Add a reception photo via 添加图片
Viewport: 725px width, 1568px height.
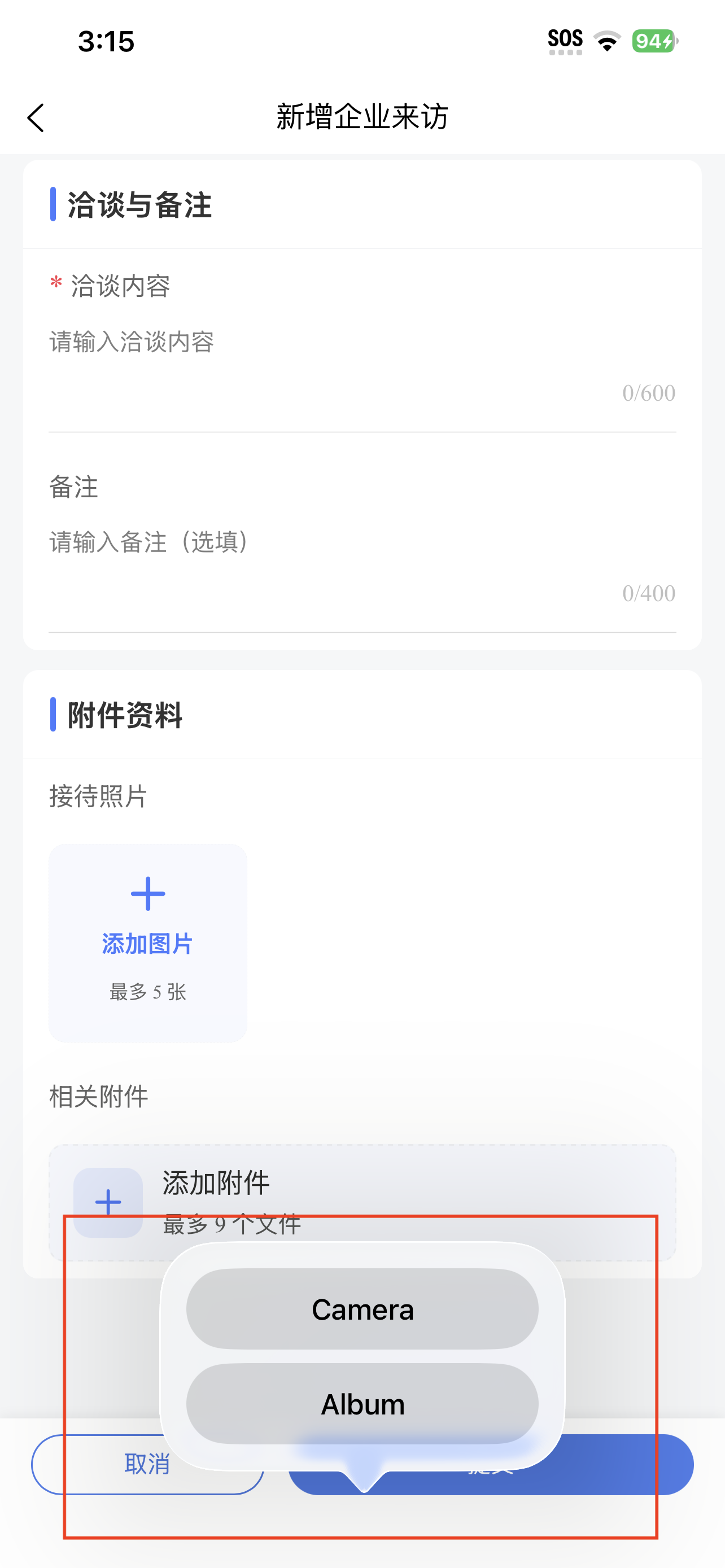(148, 942)
